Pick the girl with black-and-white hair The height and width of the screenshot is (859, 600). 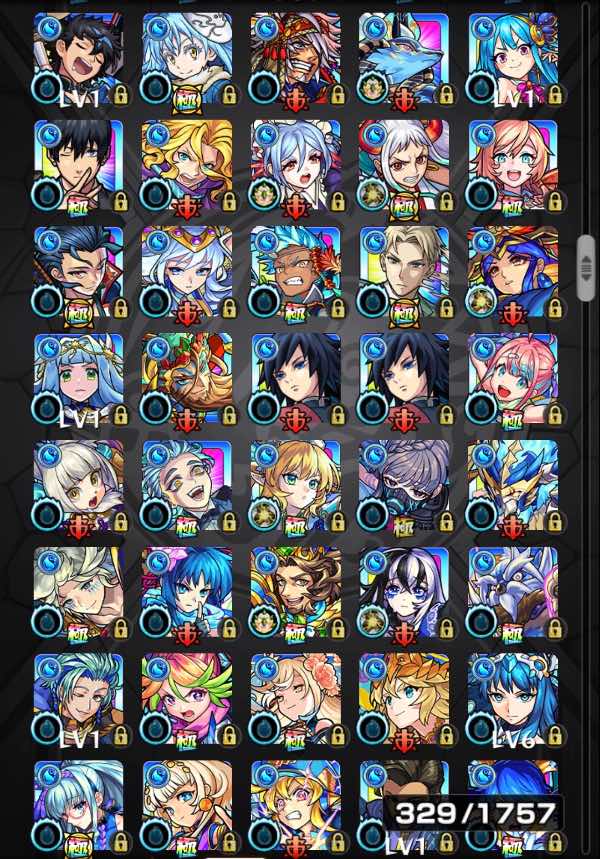[404, 592]
